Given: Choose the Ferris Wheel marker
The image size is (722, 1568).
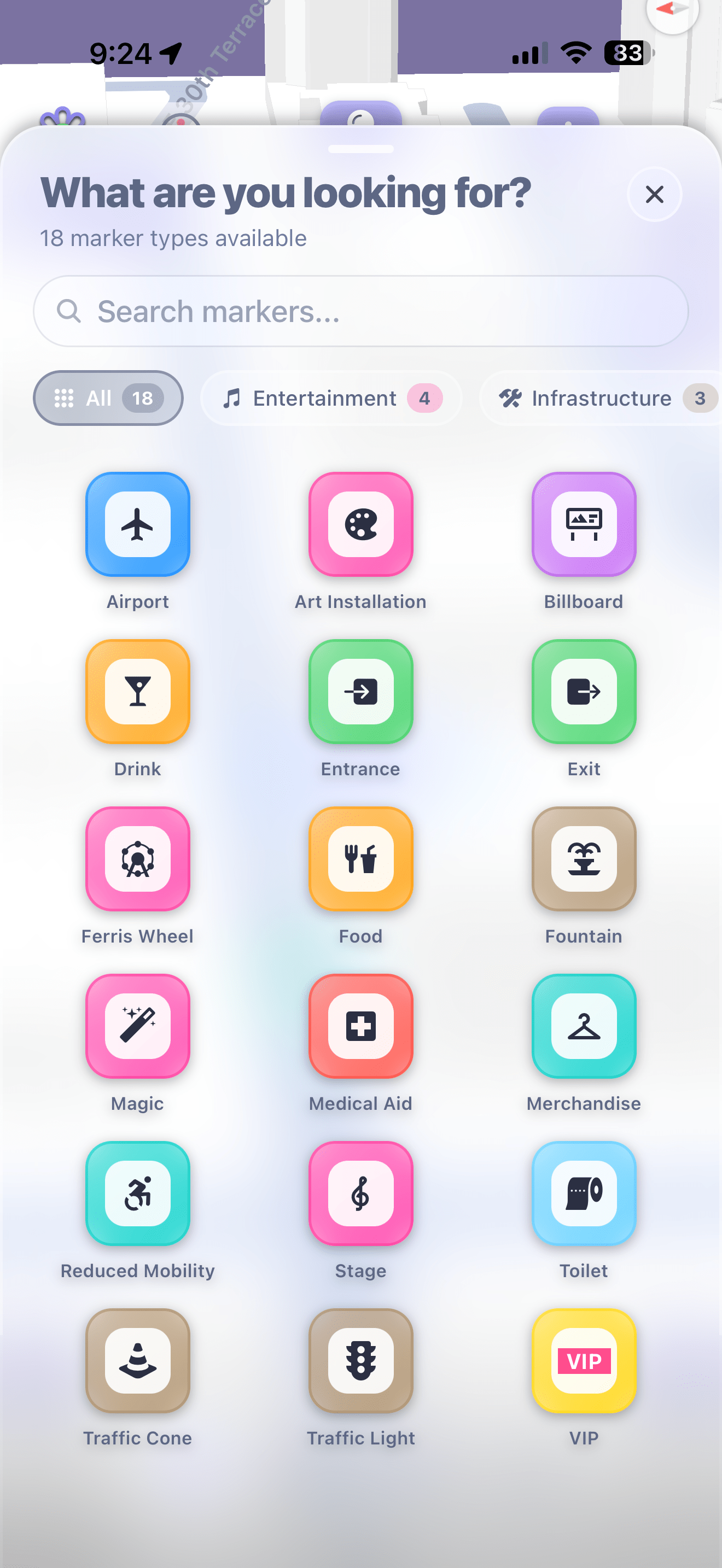Looking at the screenshot, I should click(138, 858).
